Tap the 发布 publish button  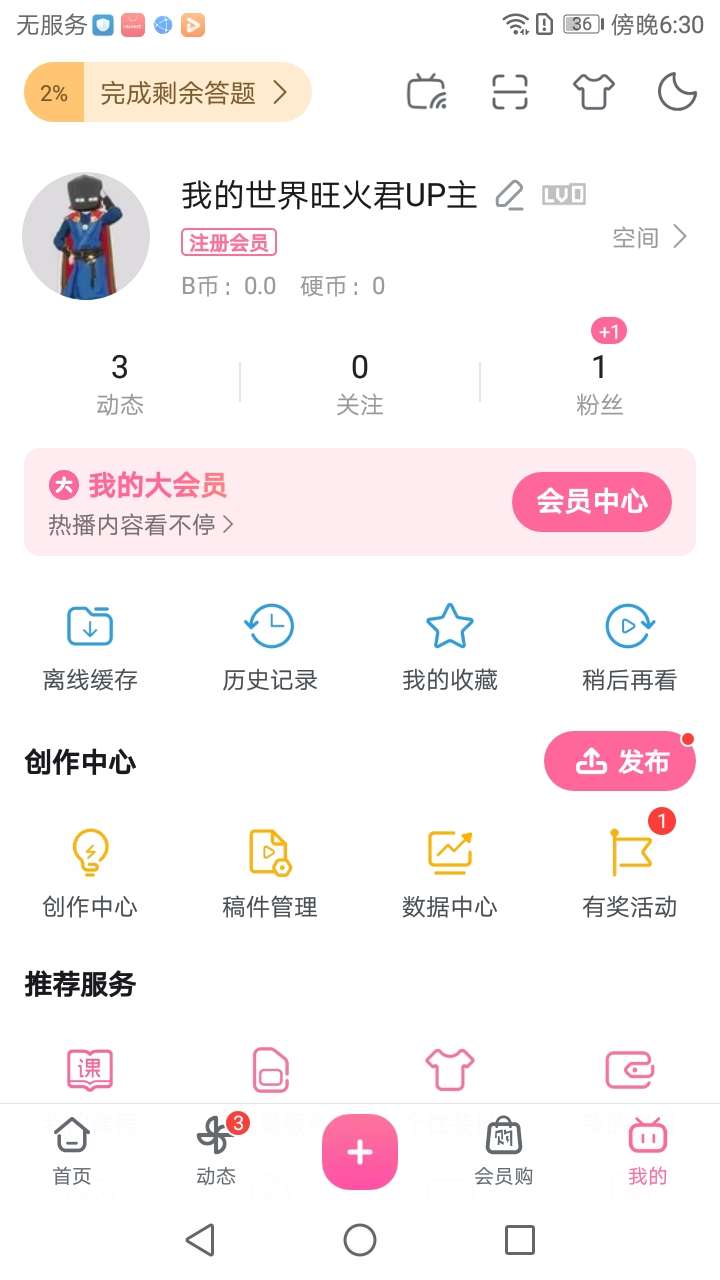[x=620, y=762]
